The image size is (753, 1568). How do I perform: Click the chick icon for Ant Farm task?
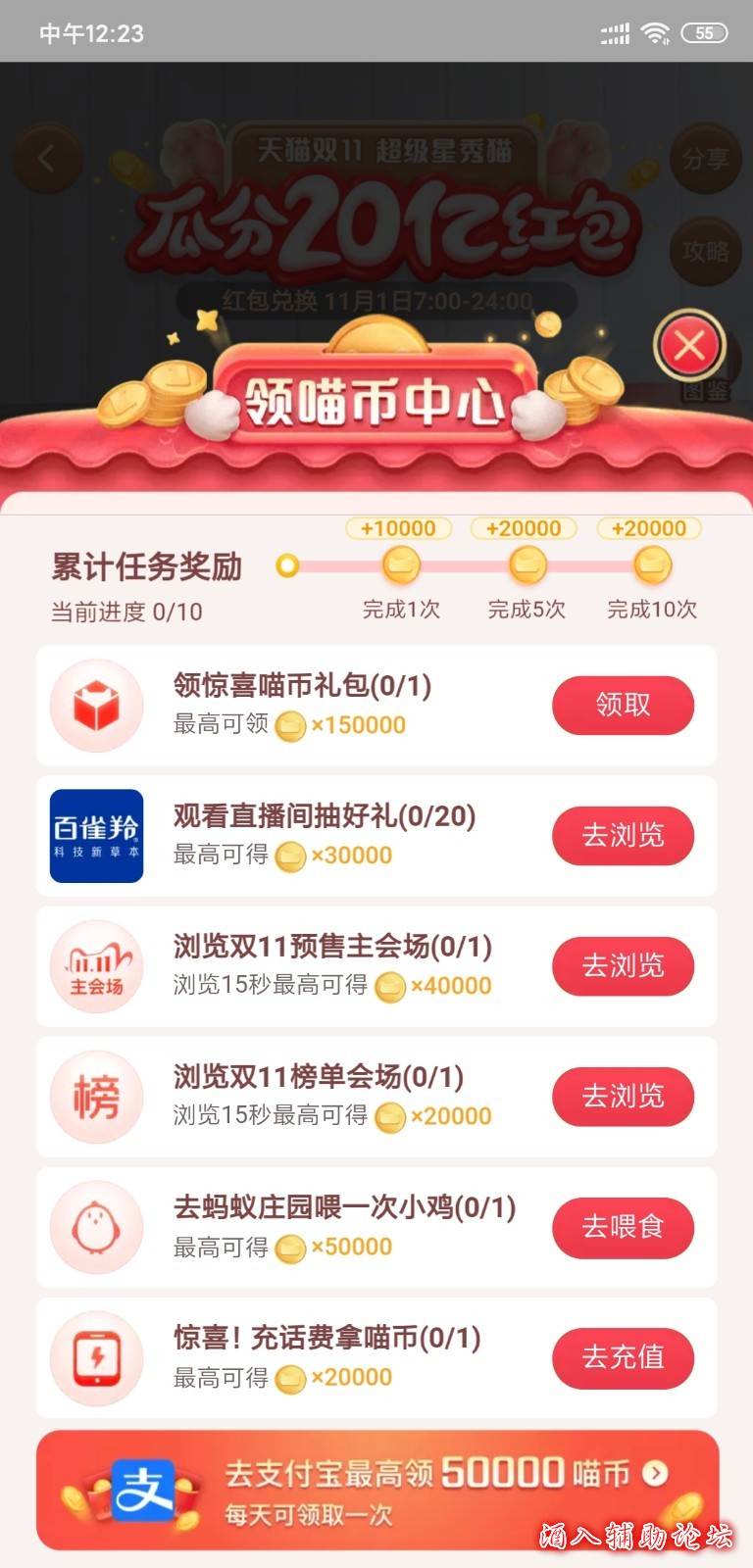point(96,1227)
